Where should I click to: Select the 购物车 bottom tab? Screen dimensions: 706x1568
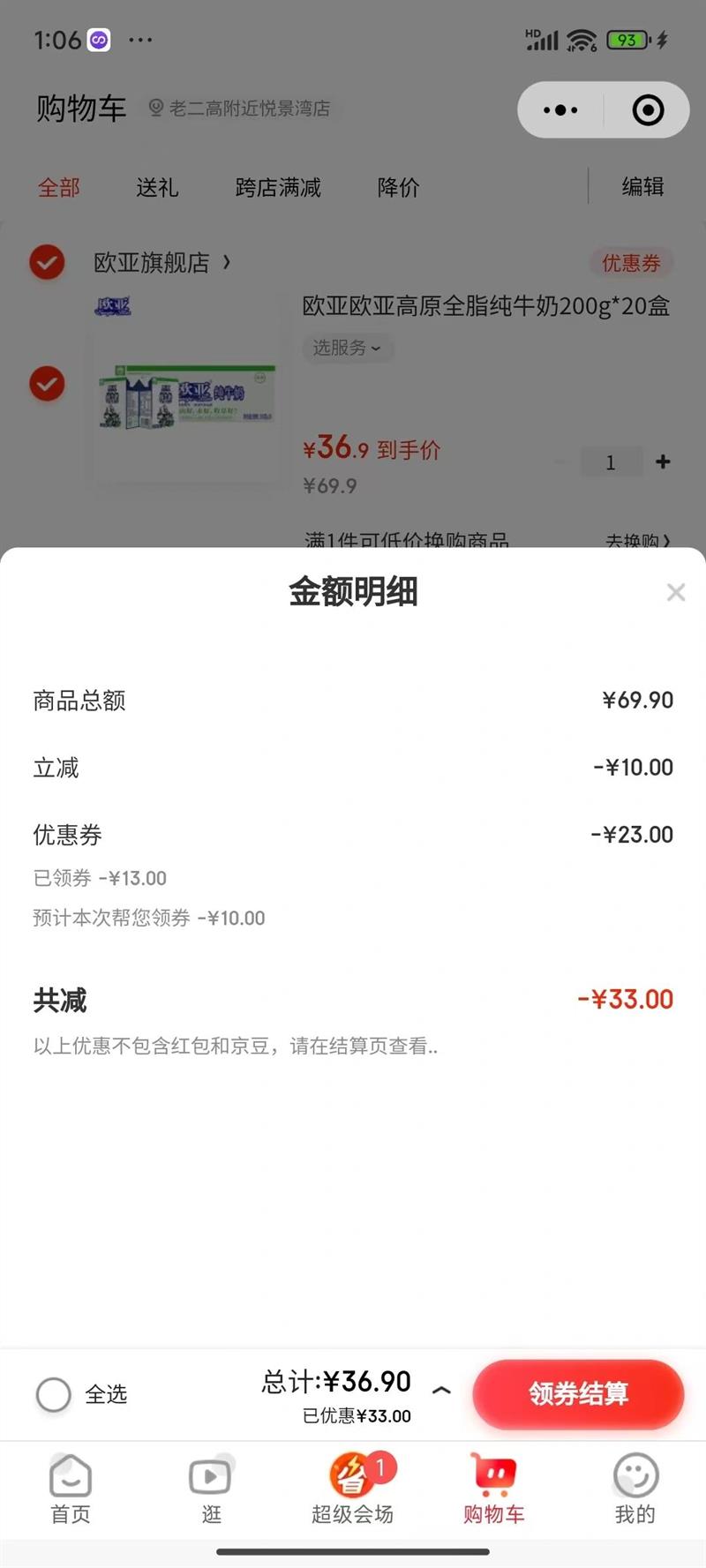pos(493,1489)
